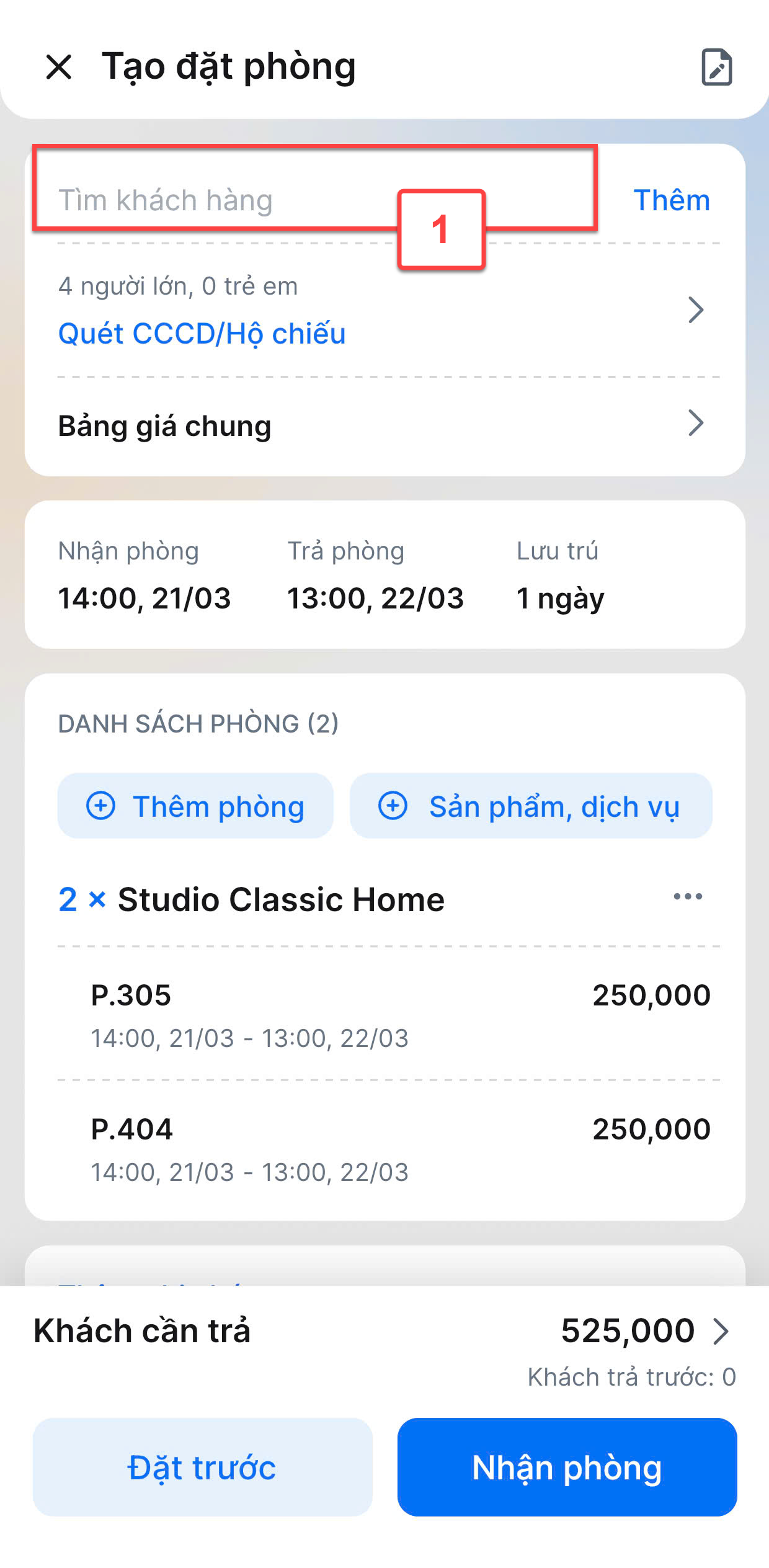The width and height of the screenshot is (769, 1568).
Task: Tap the Tìm khách hàng search field
Action: click(x=315, y=200)
